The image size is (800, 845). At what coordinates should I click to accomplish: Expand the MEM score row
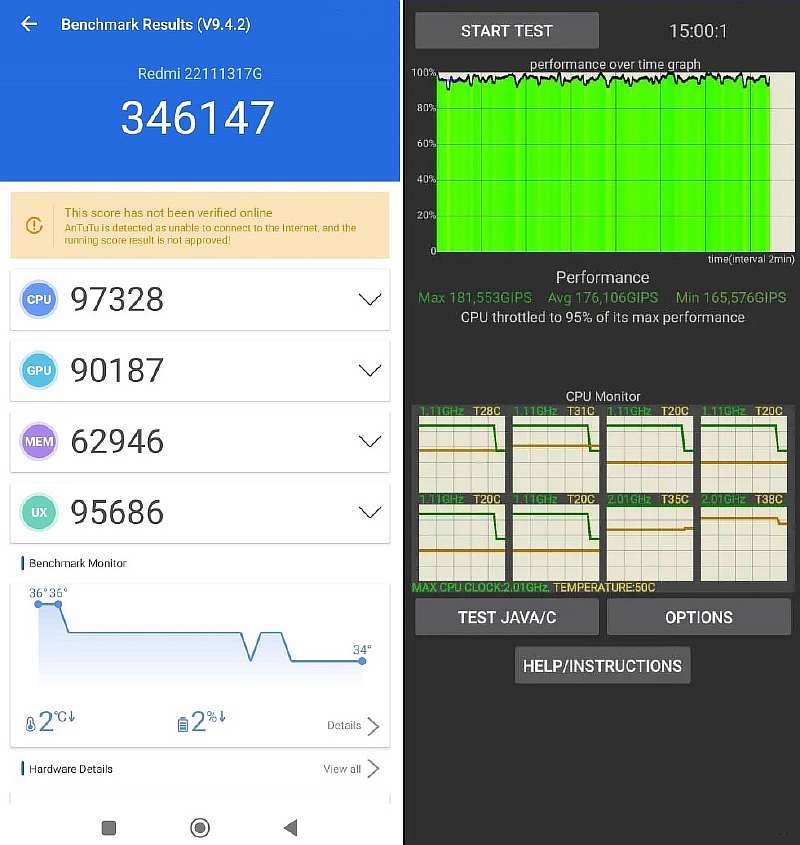pos(369,441)
